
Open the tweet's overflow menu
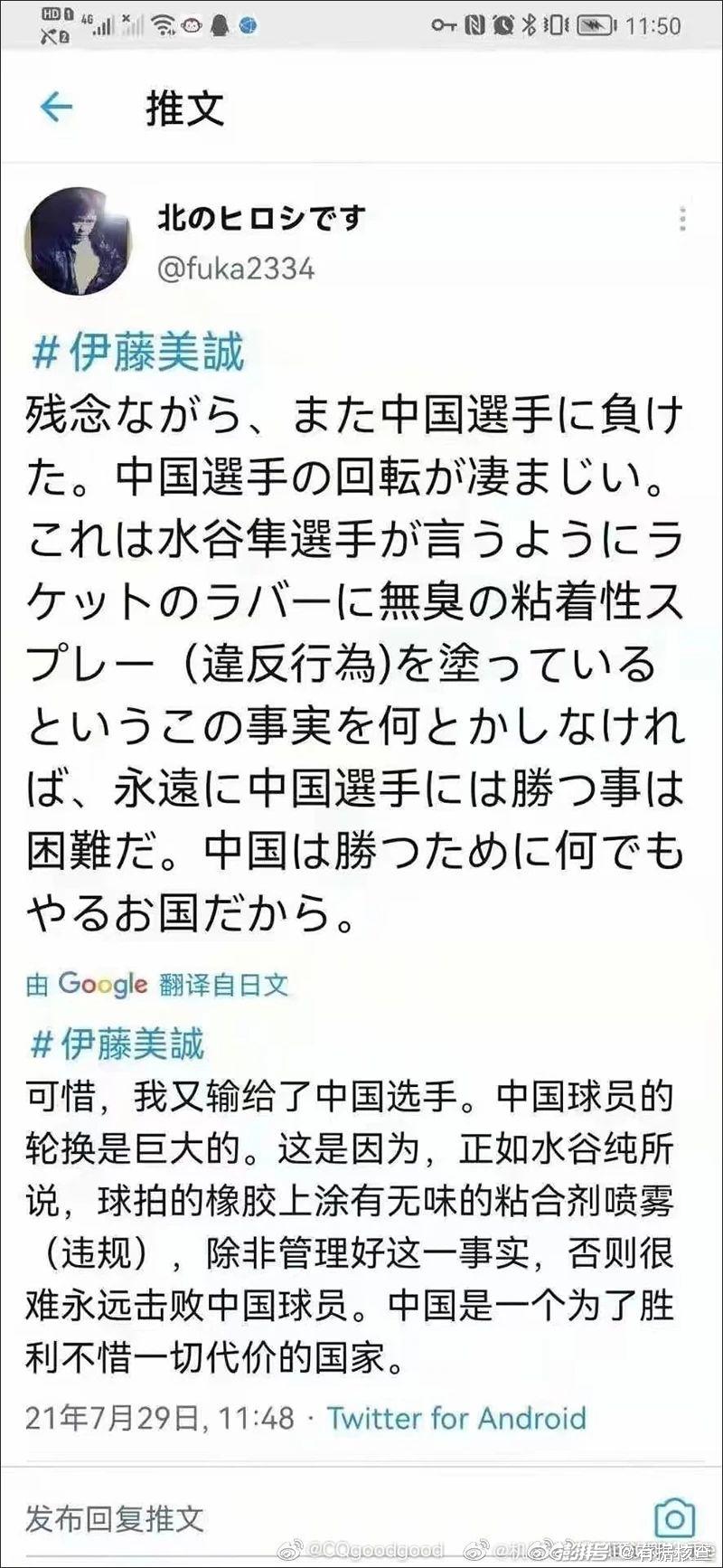click(682, 220)
